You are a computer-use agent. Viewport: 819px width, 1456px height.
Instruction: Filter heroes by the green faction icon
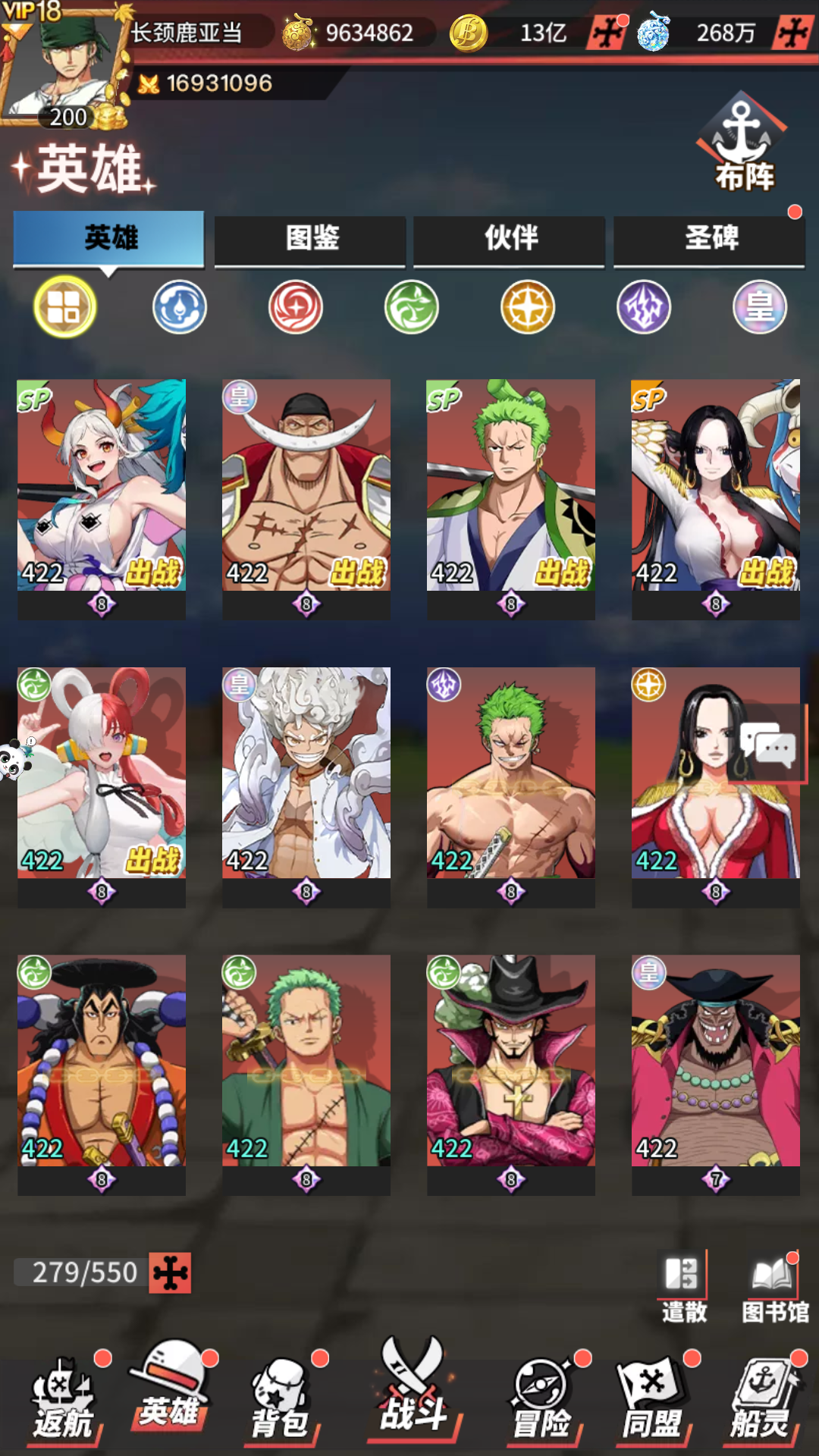click(412, 307)
